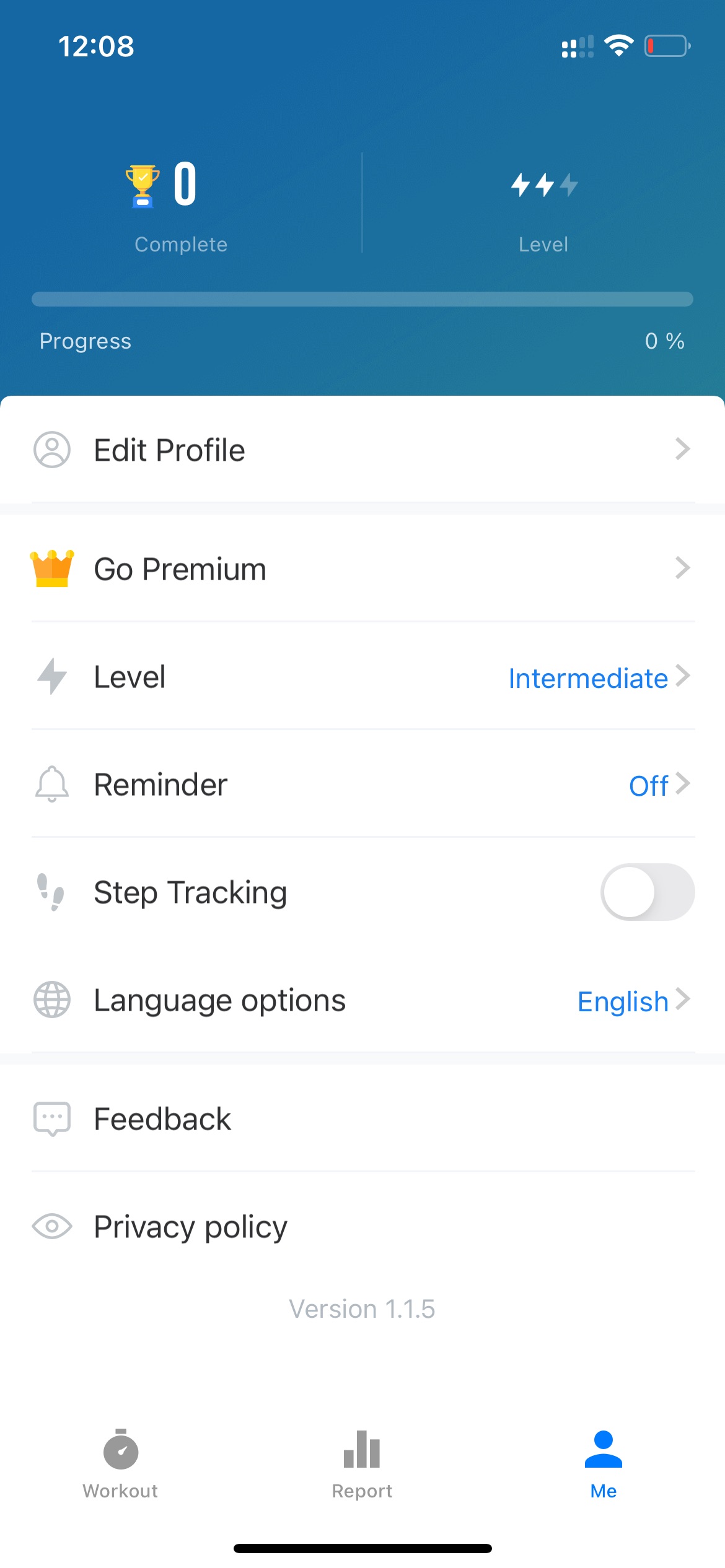Change the Level from Intermediate
The height and width of the screenshot is (1568, 725).
click(362, 676)
